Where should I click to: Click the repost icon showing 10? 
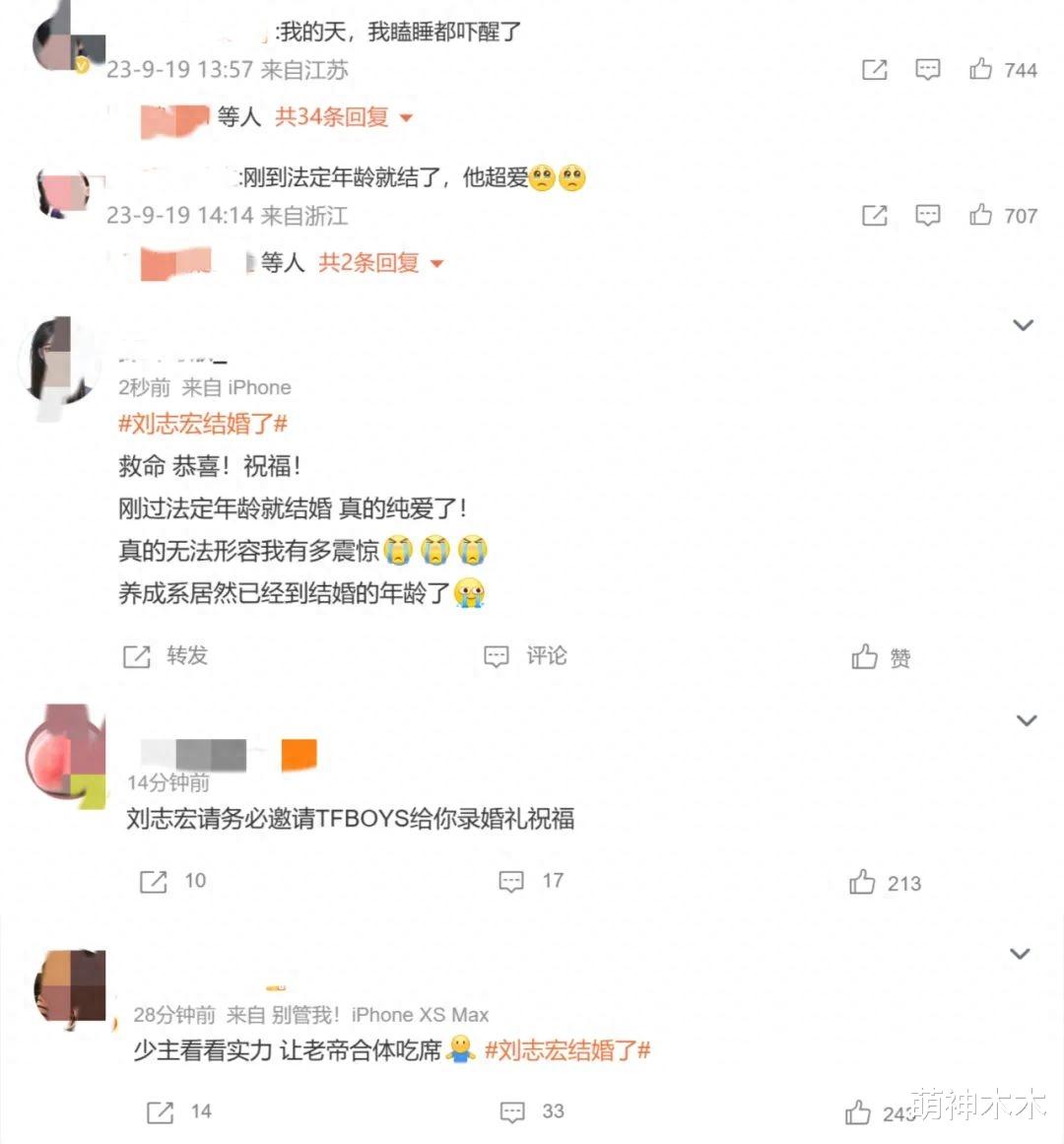[156, 882]
